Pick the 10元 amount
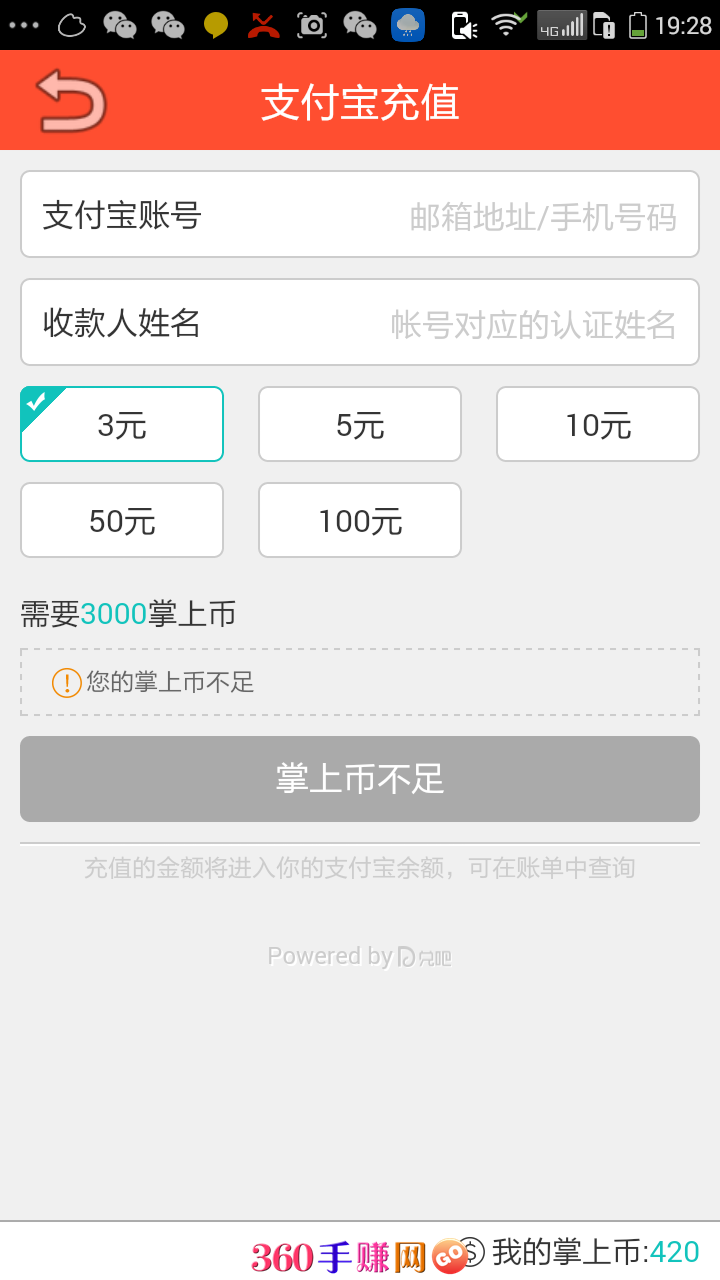Viewport: 720px width, 1280px height. tap(598, 424)
